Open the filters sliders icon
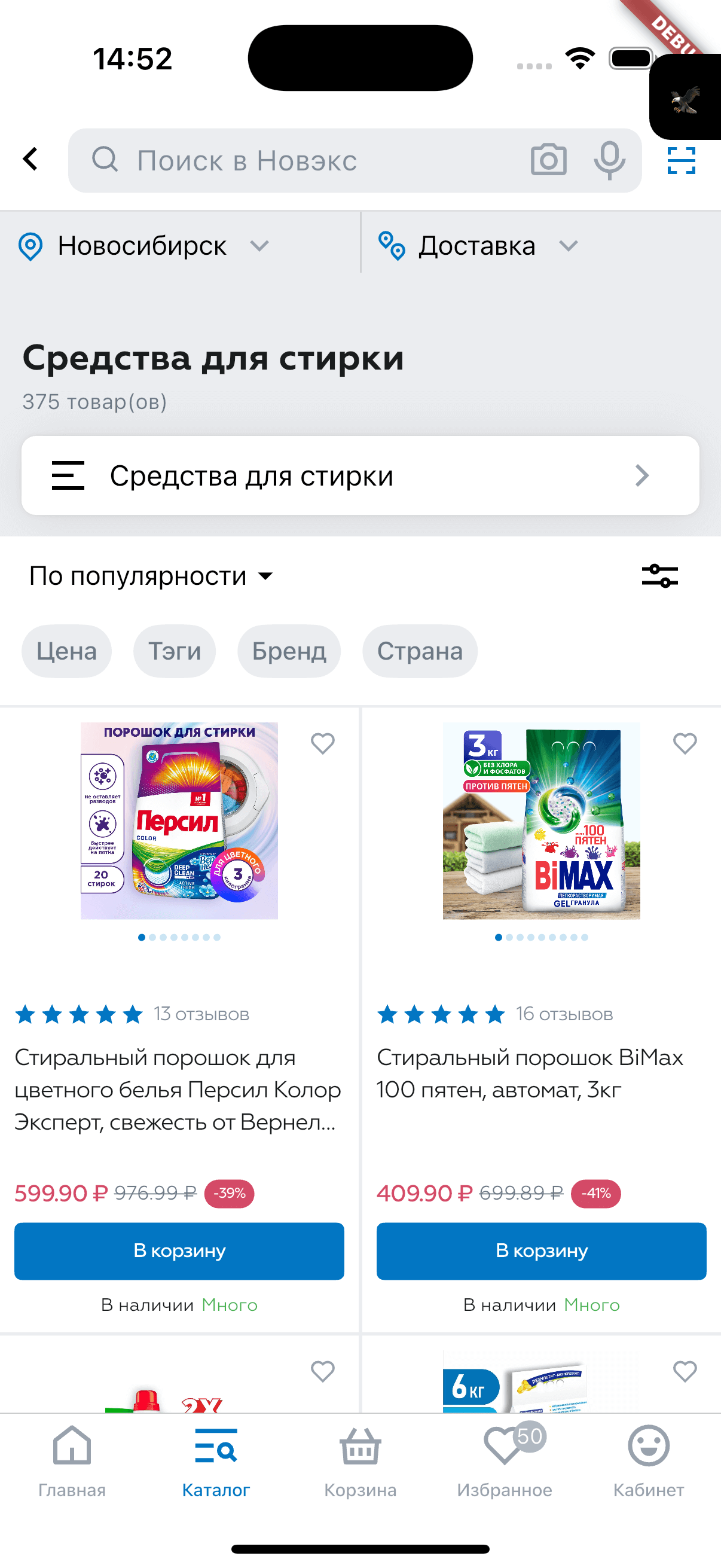The width and height of the screenshot is (721, 1568). [659, 576]
